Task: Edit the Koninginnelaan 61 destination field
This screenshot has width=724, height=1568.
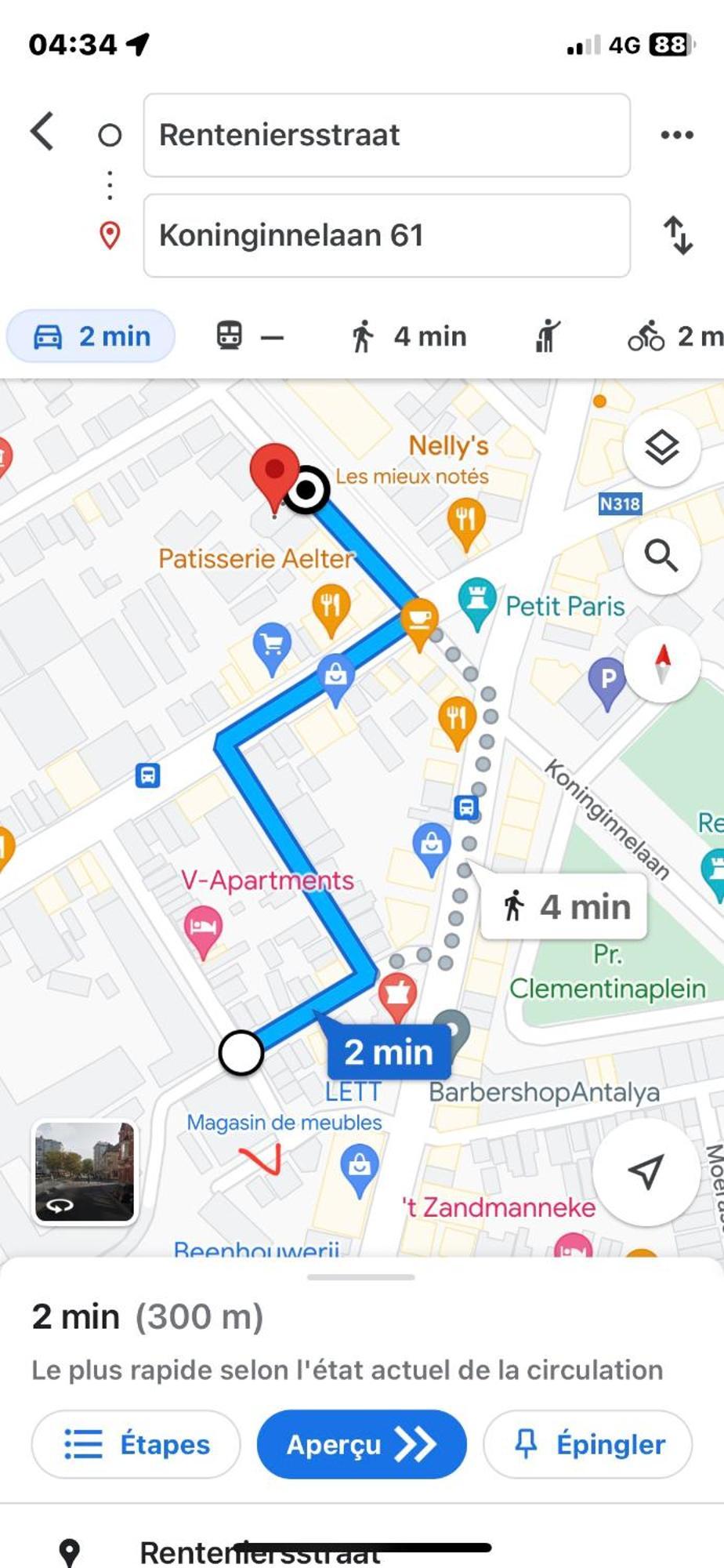Action: pyautogui.click(x=386, y=235)
